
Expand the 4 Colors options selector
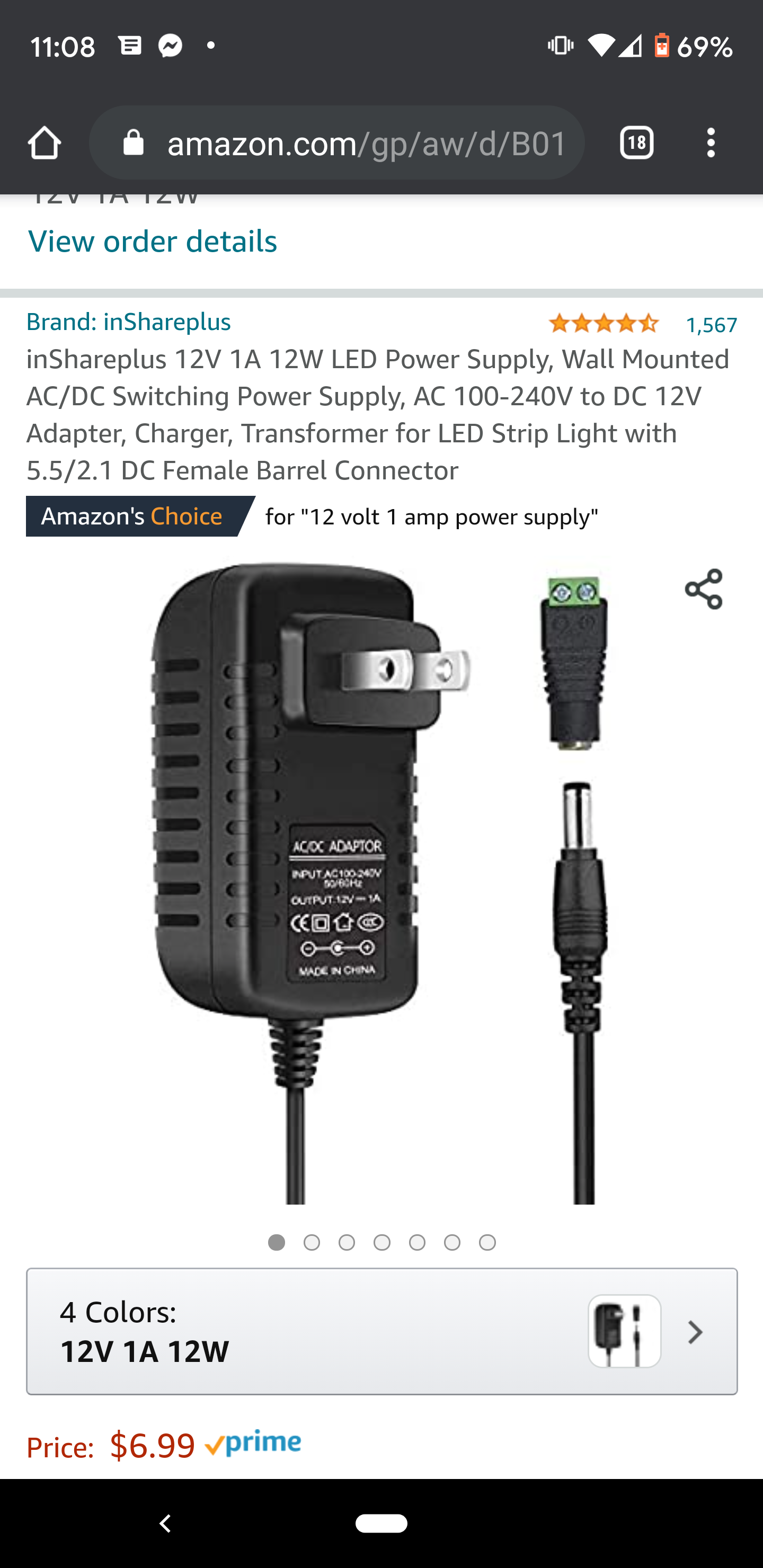382,1331
